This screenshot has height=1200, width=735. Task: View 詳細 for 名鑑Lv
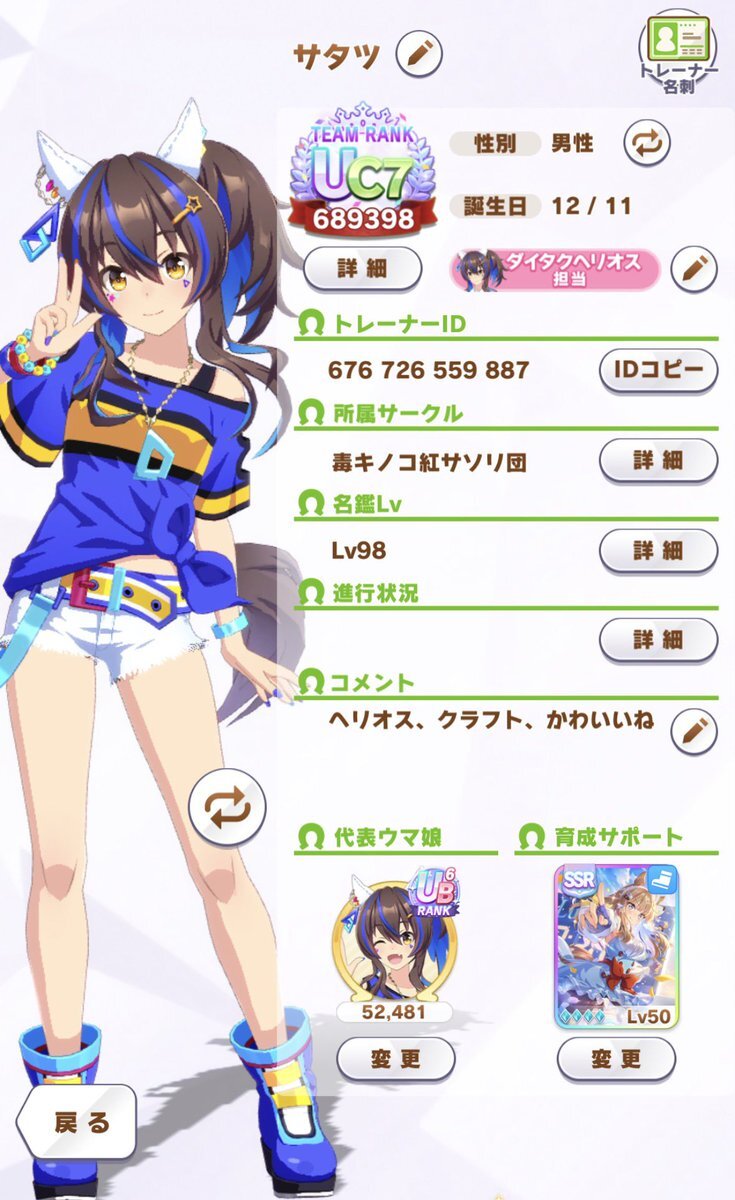[x=658, y=550]
